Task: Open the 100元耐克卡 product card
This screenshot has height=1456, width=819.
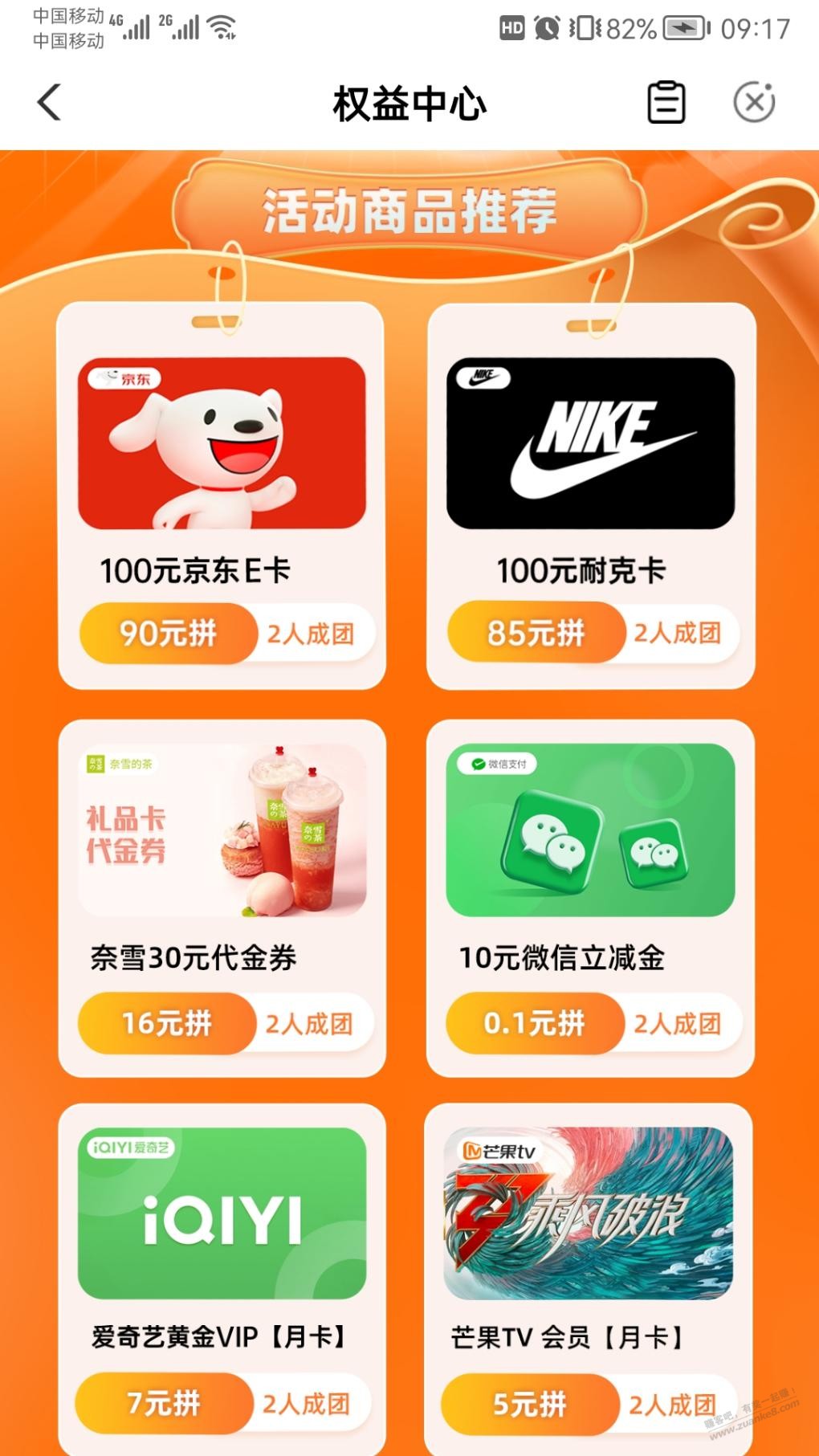Action: (x=591, y=496)
